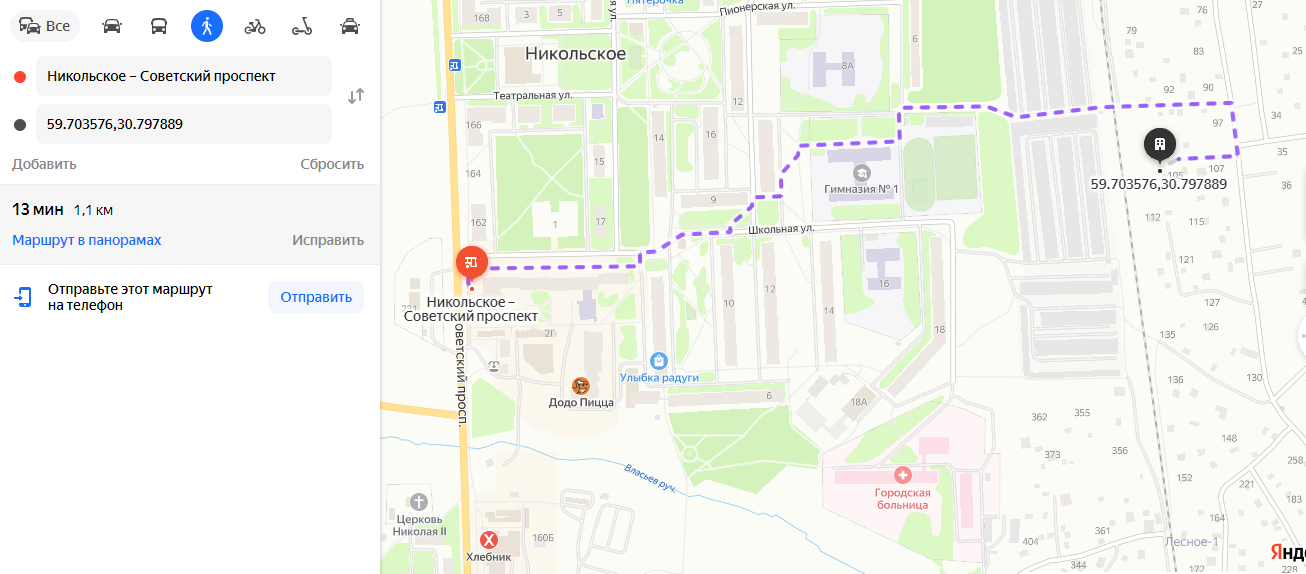Screen dimensions: 1306x574
Task: Switch to bicycle route mode
Action: tap(255, 26)
